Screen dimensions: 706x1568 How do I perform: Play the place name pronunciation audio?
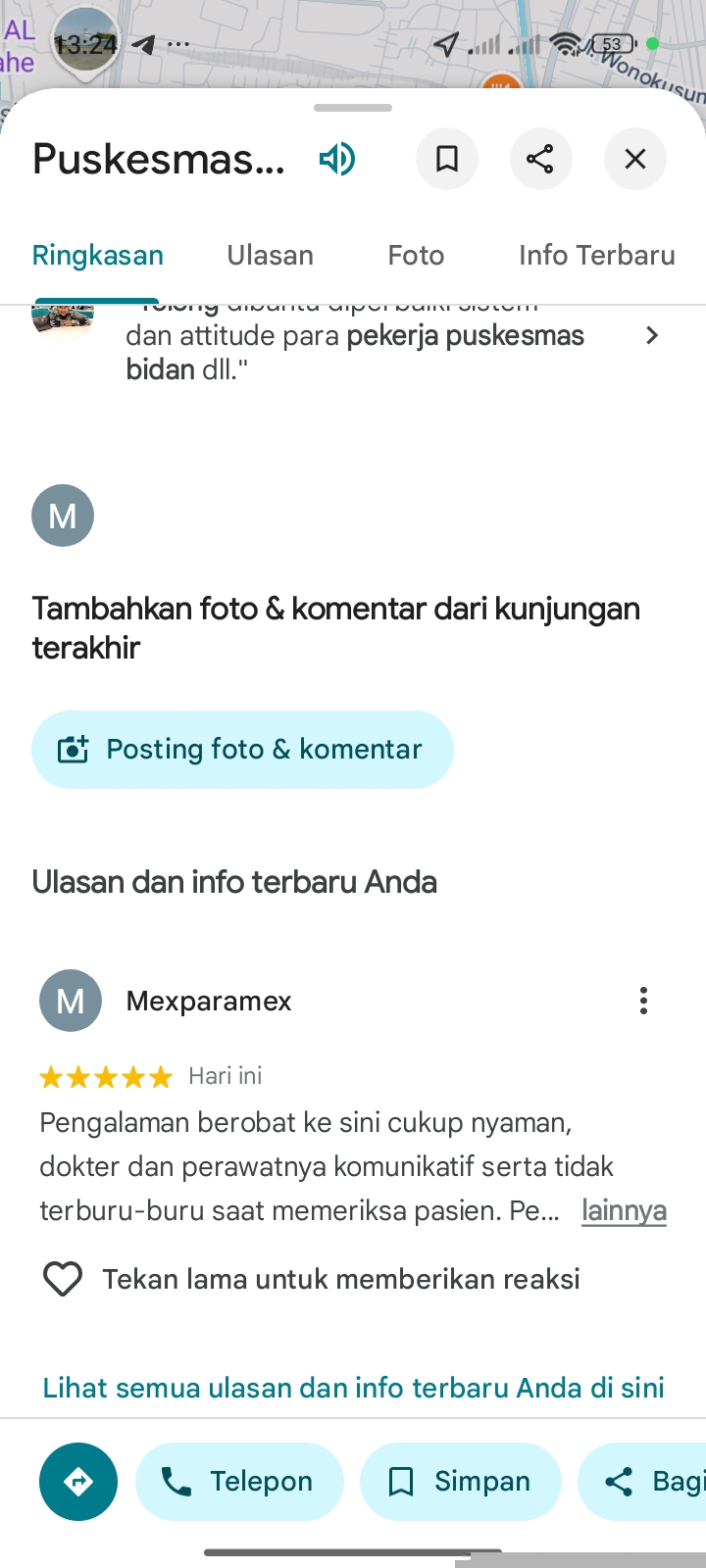click(x=337, y=159)
